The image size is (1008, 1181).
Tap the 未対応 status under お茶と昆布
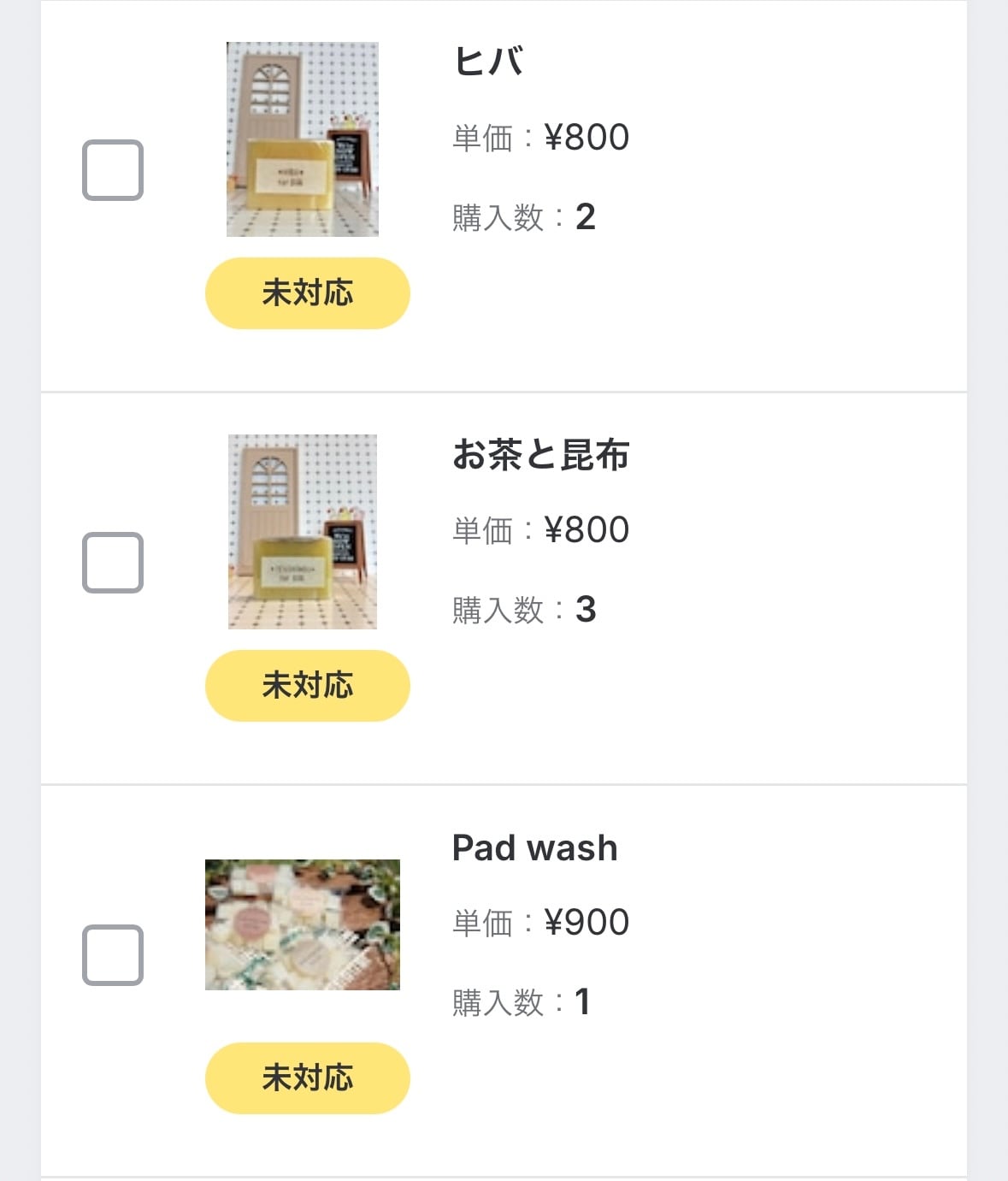click(x=307, y=686)
